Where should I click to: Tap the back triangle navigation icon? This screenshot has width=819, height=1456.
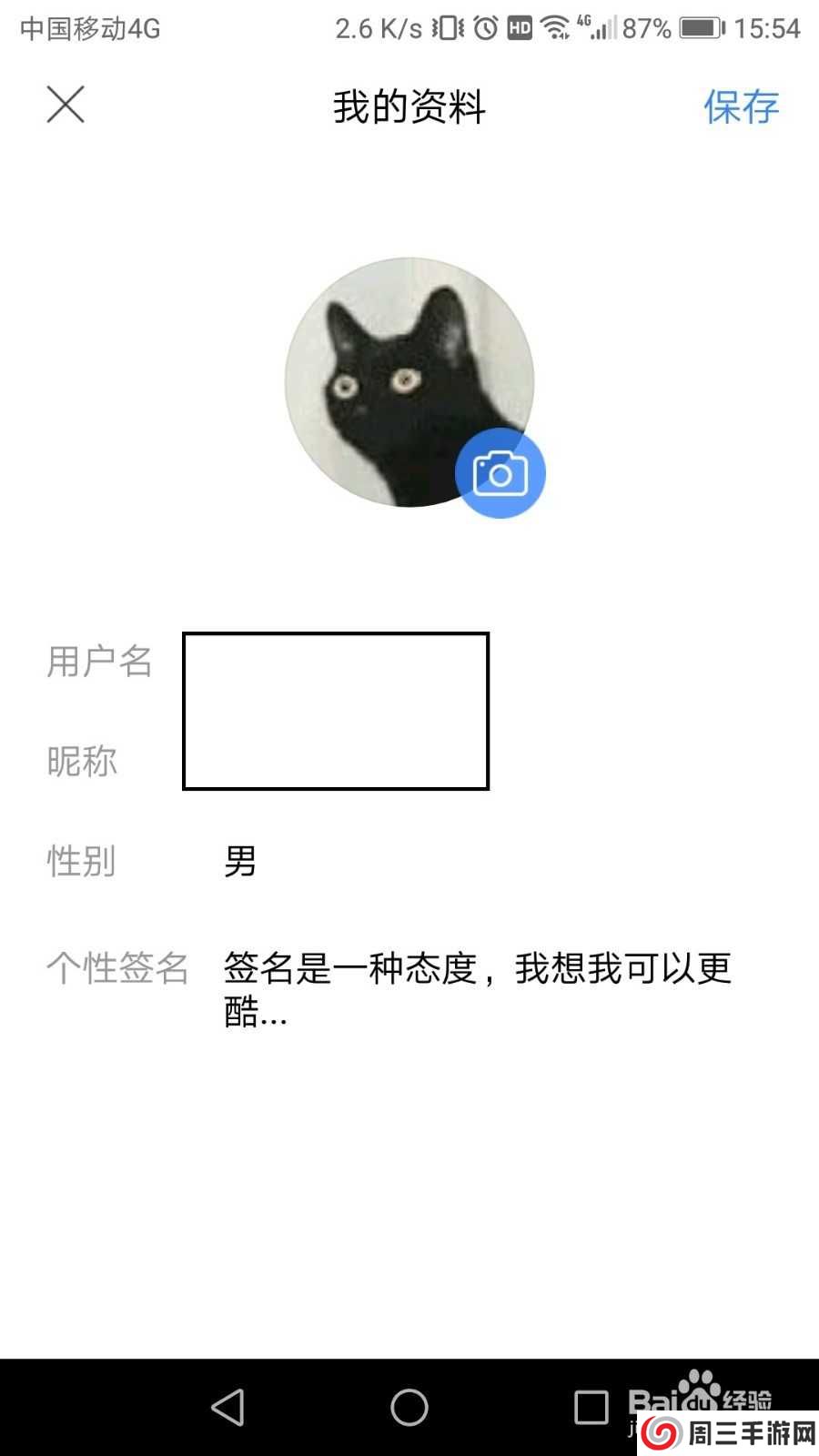point(227,1406)
